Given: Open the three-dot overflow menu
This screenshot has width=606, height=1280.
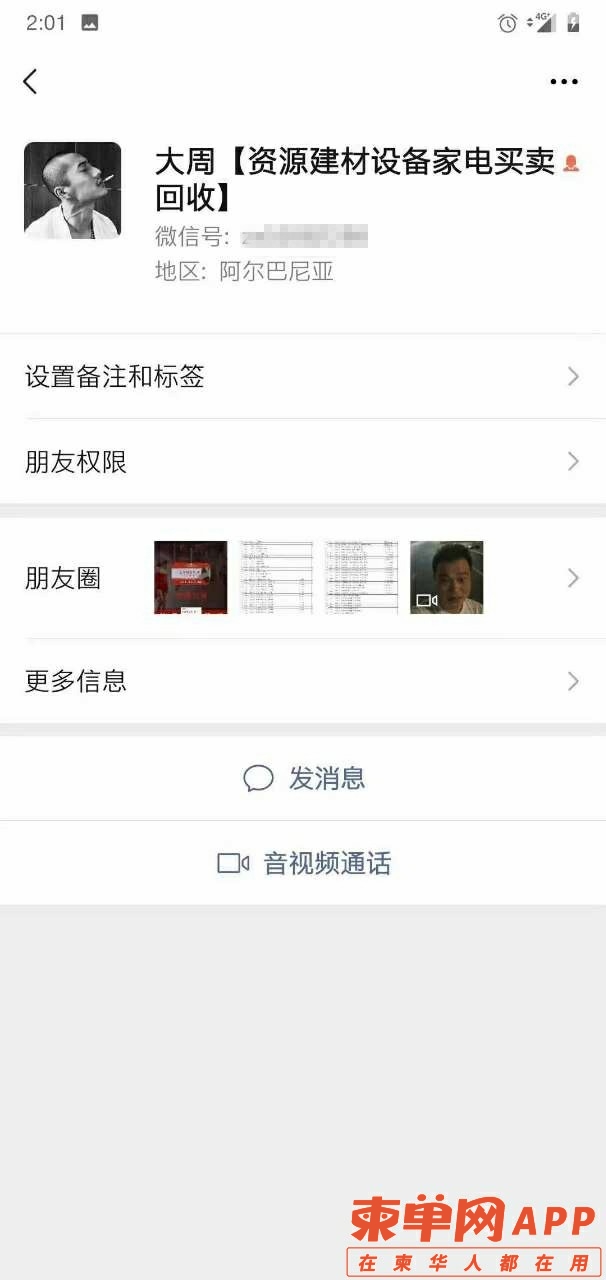Looking at the screenshot, I should click(564, 82).
